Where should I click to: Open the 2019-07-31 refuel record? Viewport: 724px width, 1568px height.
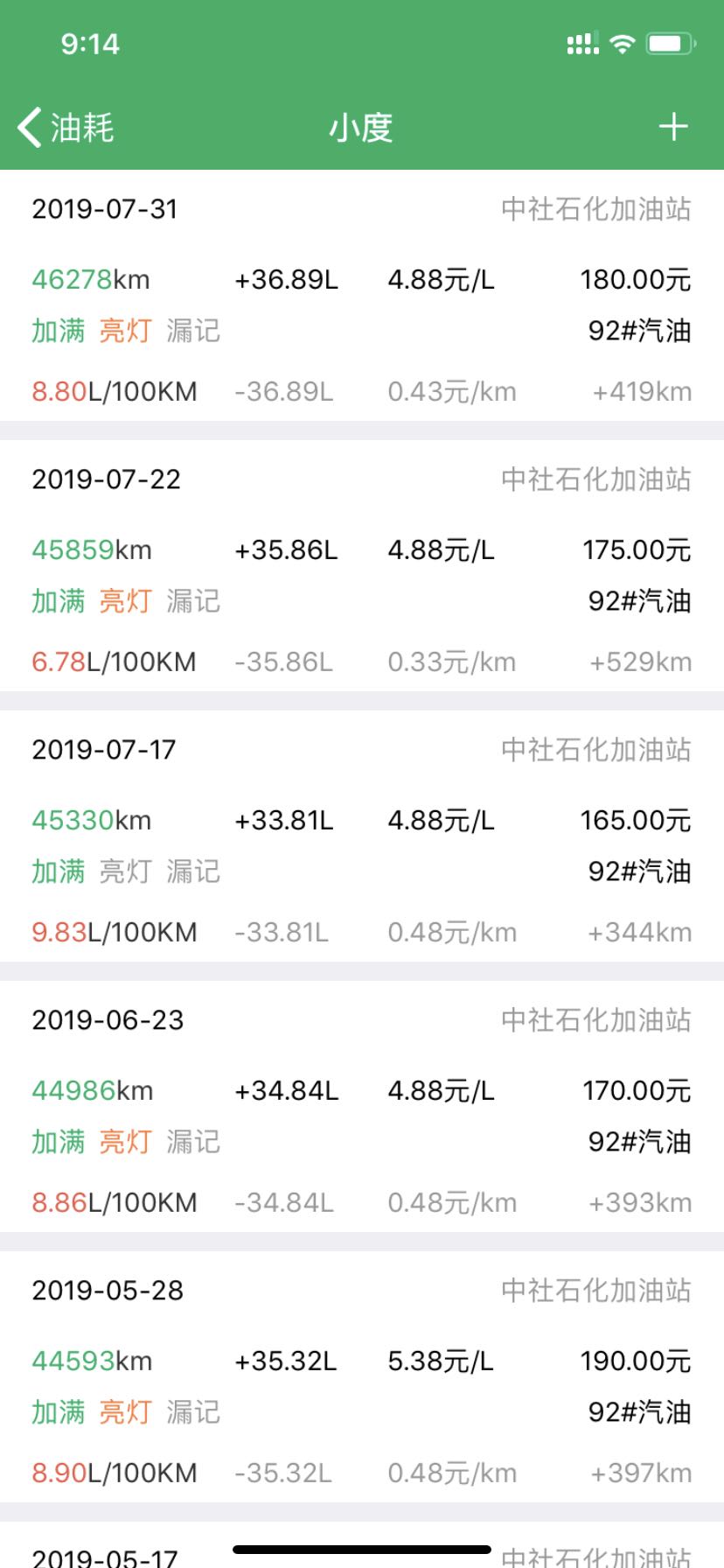(362, 297)
